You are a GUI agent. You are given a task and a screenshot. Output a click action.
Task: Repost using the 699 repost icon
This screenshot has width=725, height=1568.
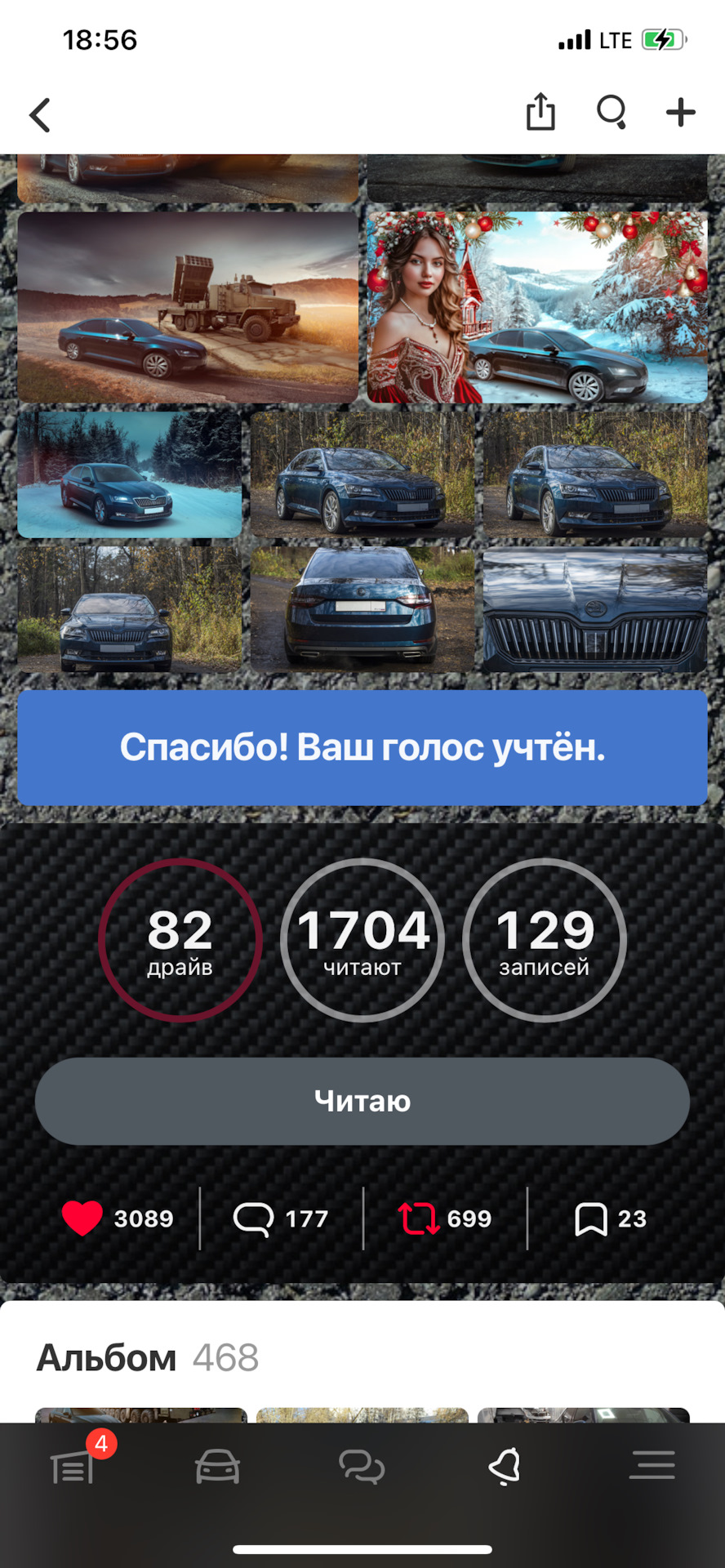[419, 1218]
